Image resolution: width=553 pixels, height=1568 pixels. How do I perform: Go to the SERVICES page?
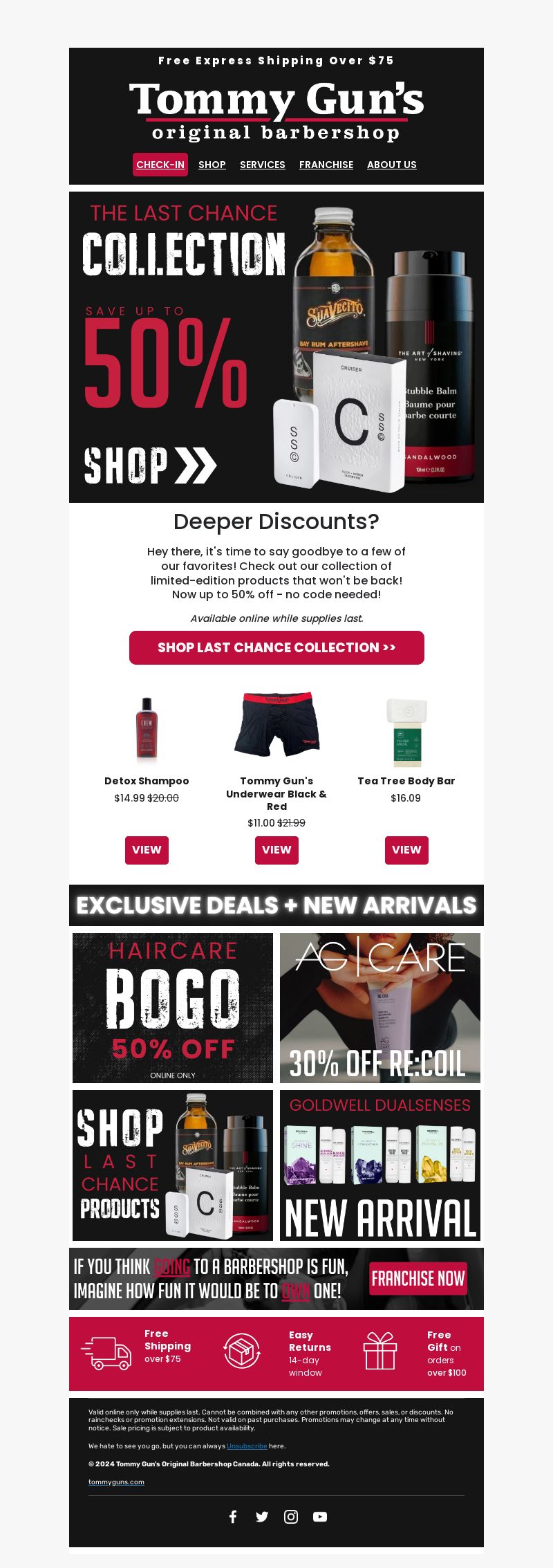(263, 165)
